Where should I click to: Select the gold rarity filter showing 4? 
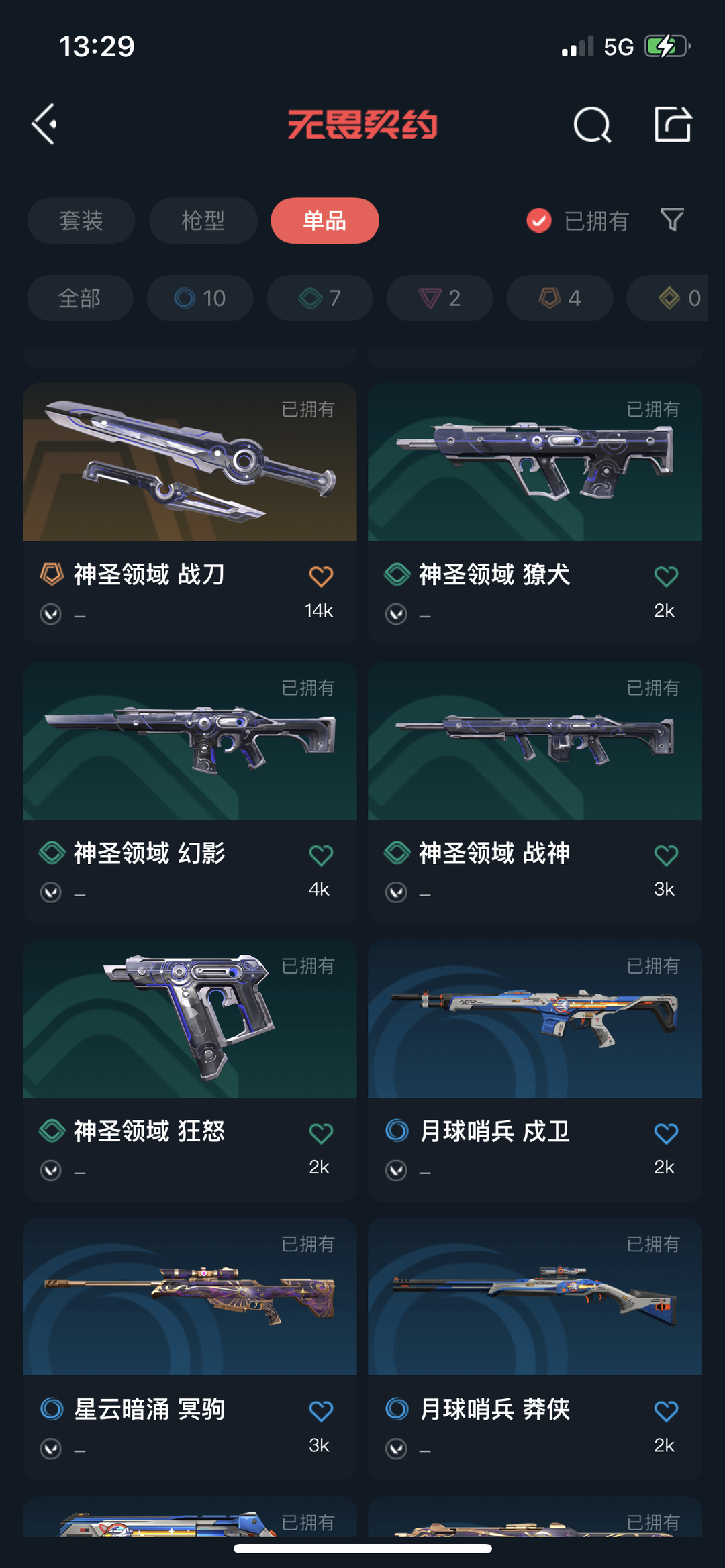[559, 299]
